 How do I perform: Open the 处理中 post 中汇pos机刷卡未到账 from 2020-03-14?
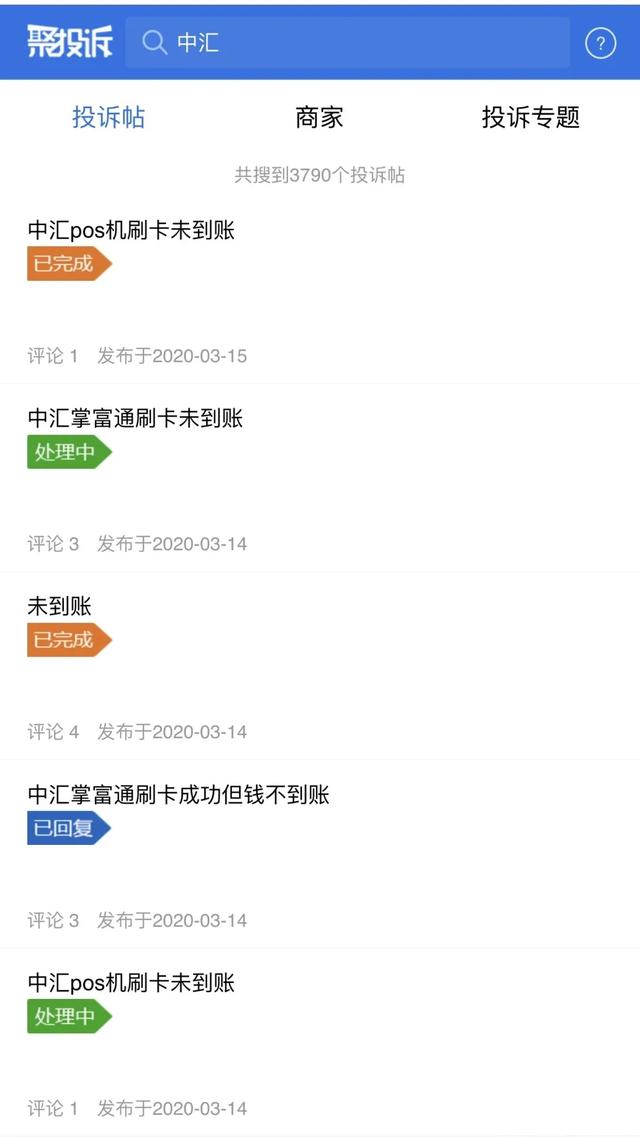click(131, 983)
